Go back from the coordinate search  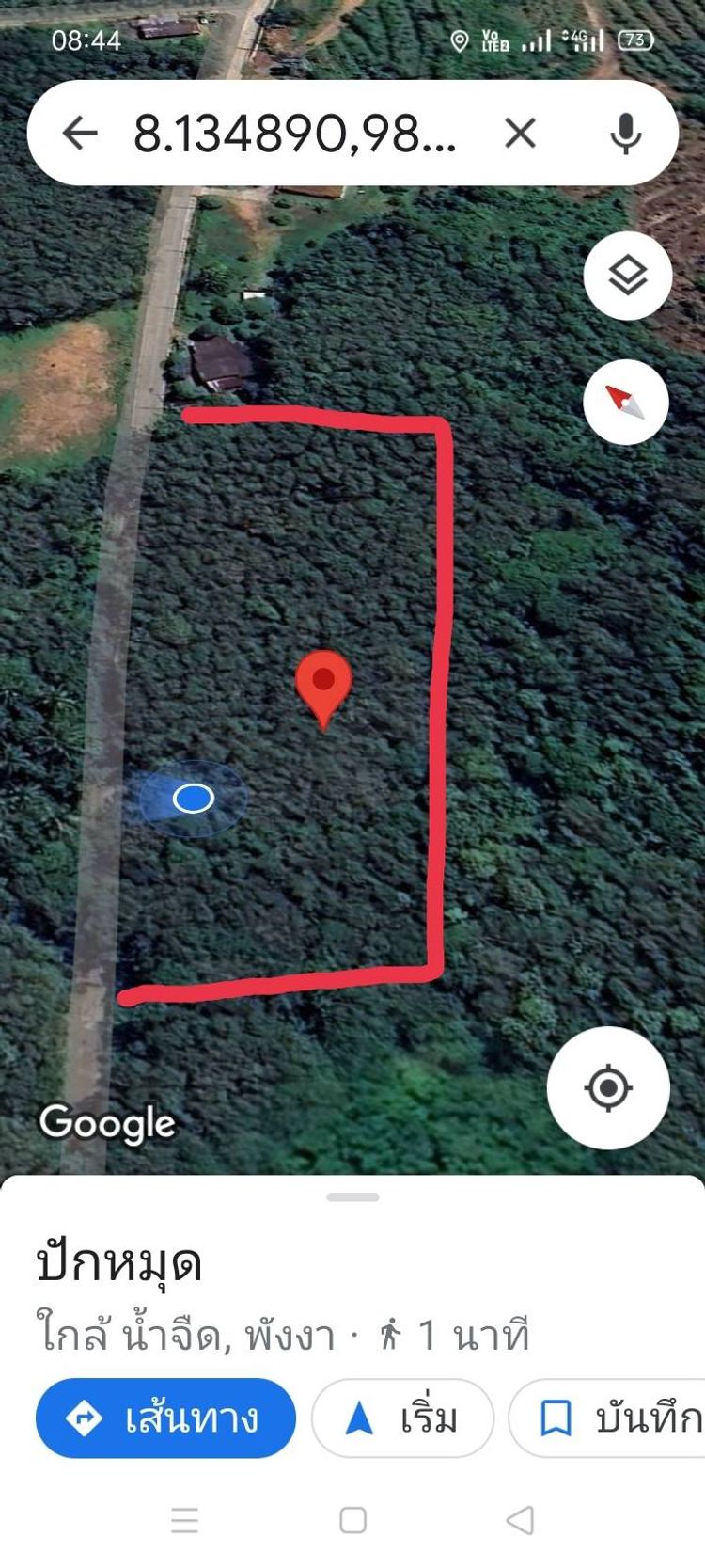pyautogui.click(x=80, y=133)
